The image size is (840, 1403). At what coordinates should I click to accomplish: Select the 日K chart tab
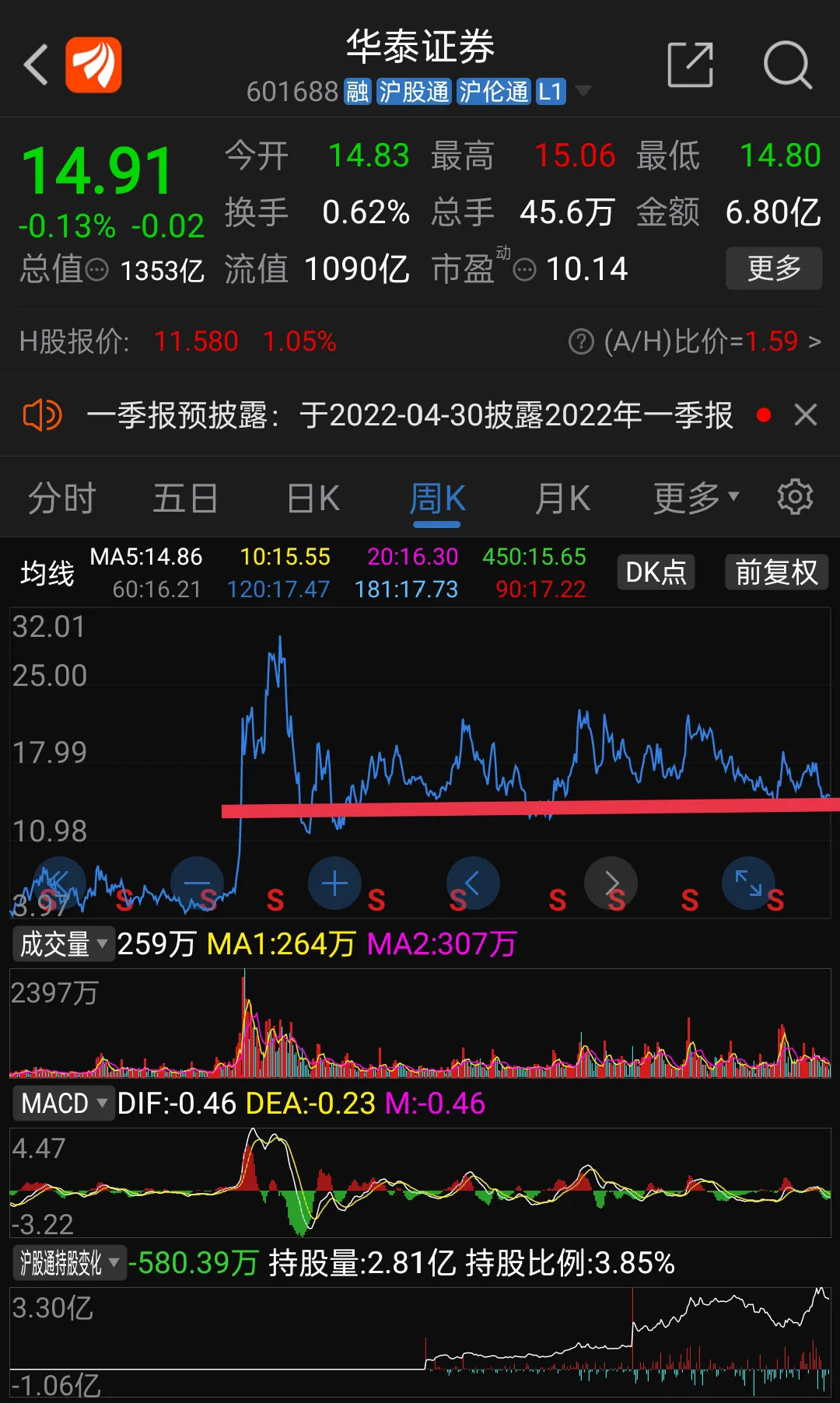[313, 498]
